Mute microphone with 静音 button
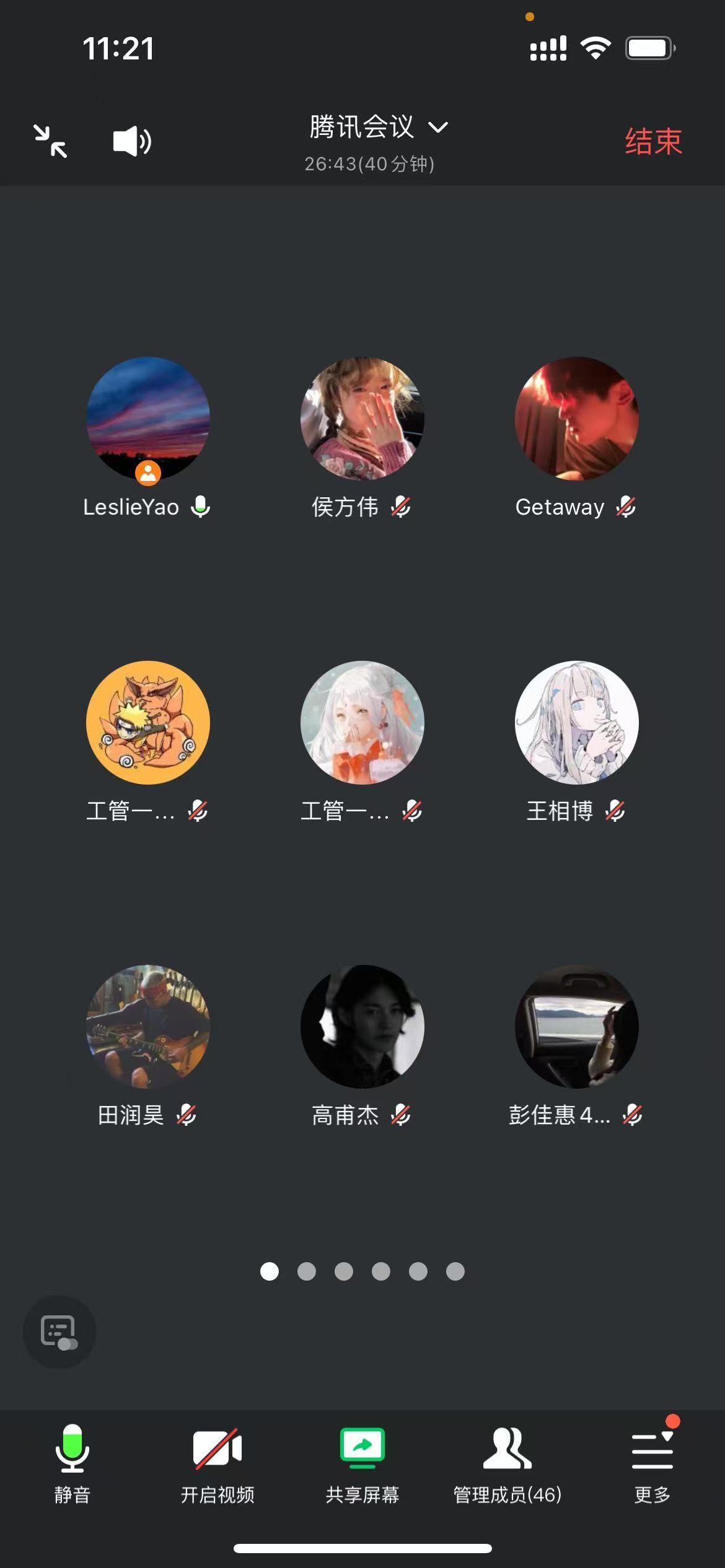The image size is (725, 1568). (x=72, y=1463)
